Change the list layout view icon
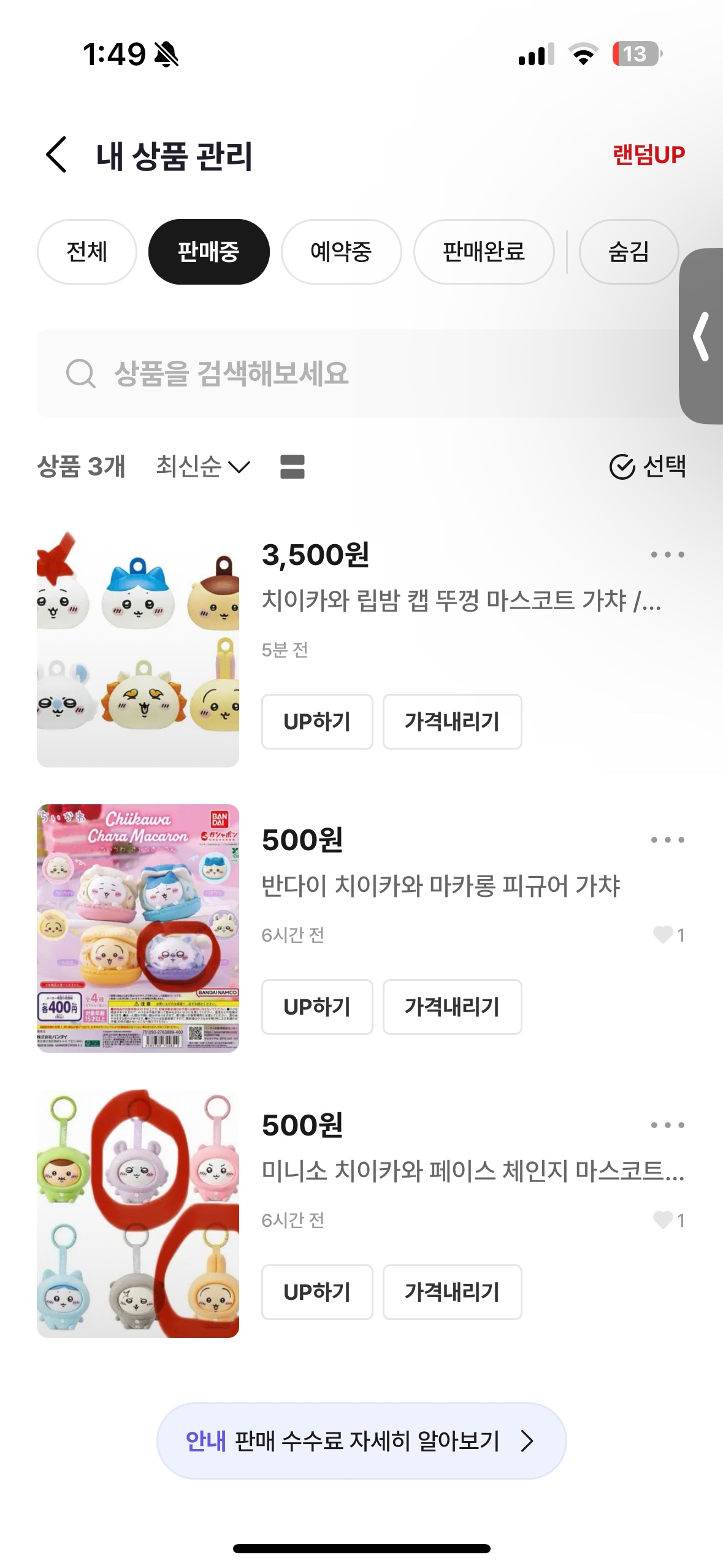Viewport: 723px width, 1568px height. (x=293, y=466)
